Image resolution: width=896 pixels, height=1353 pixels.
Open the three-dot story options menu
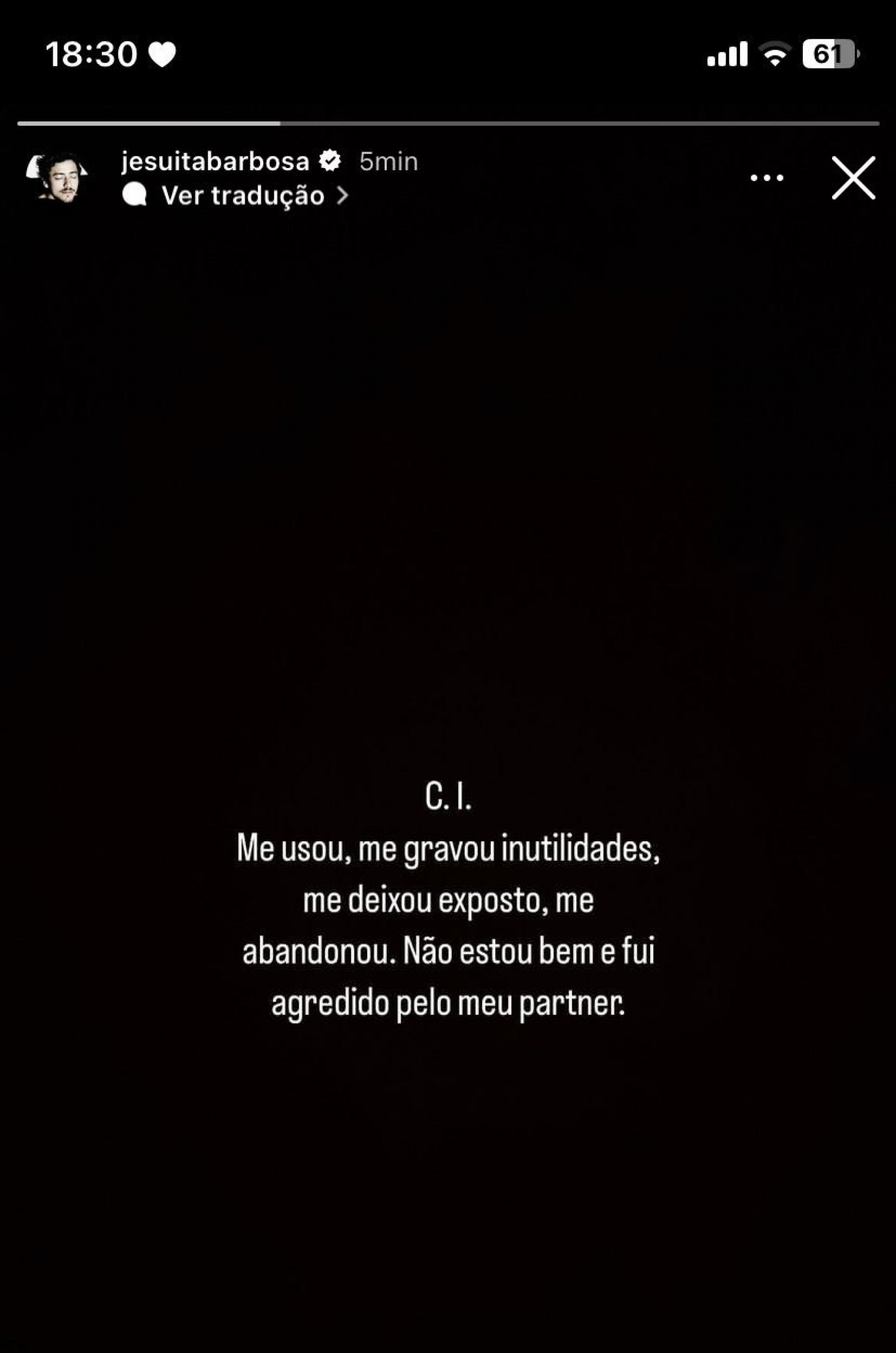766,178
